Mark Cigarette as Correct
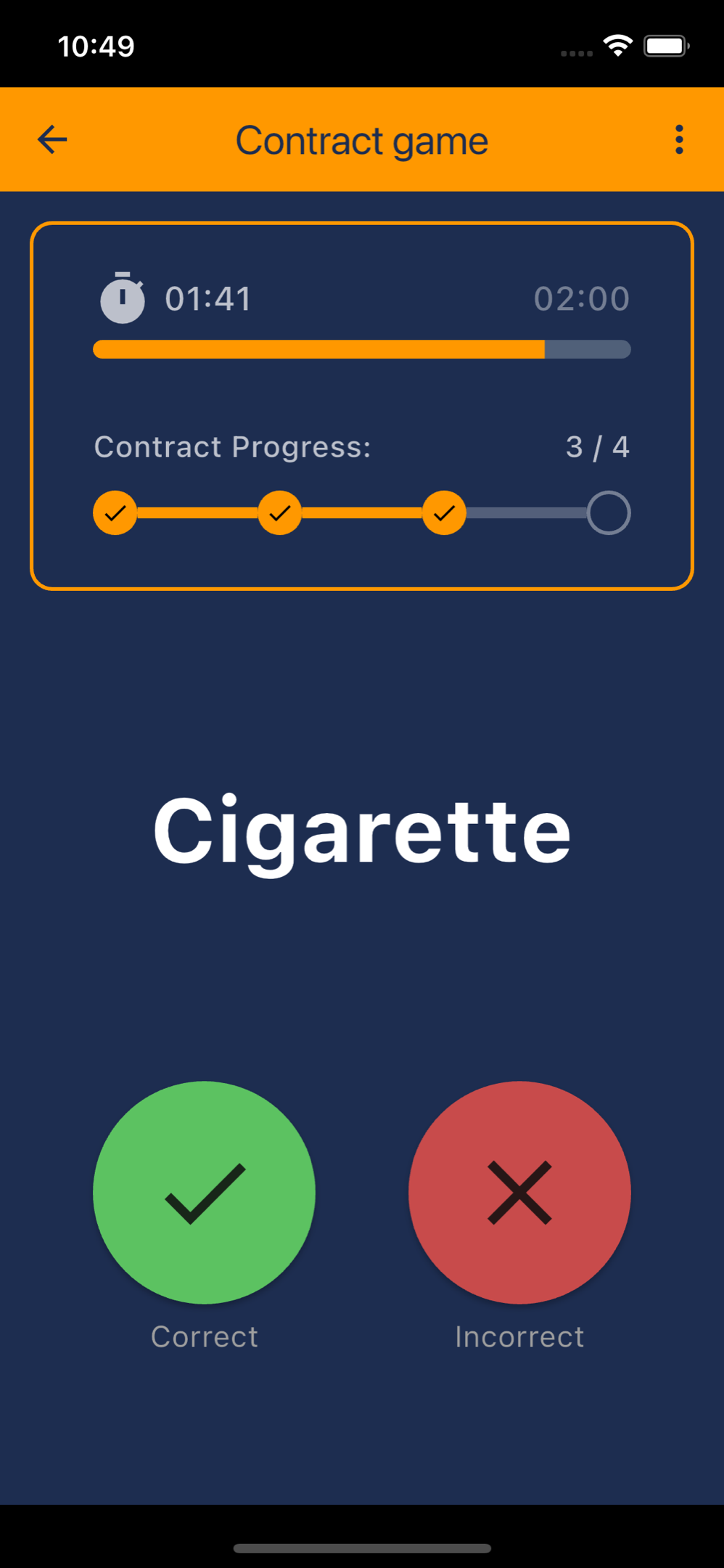The width and height of the screenshot is (724, 1568). (x=204, y=1192)
